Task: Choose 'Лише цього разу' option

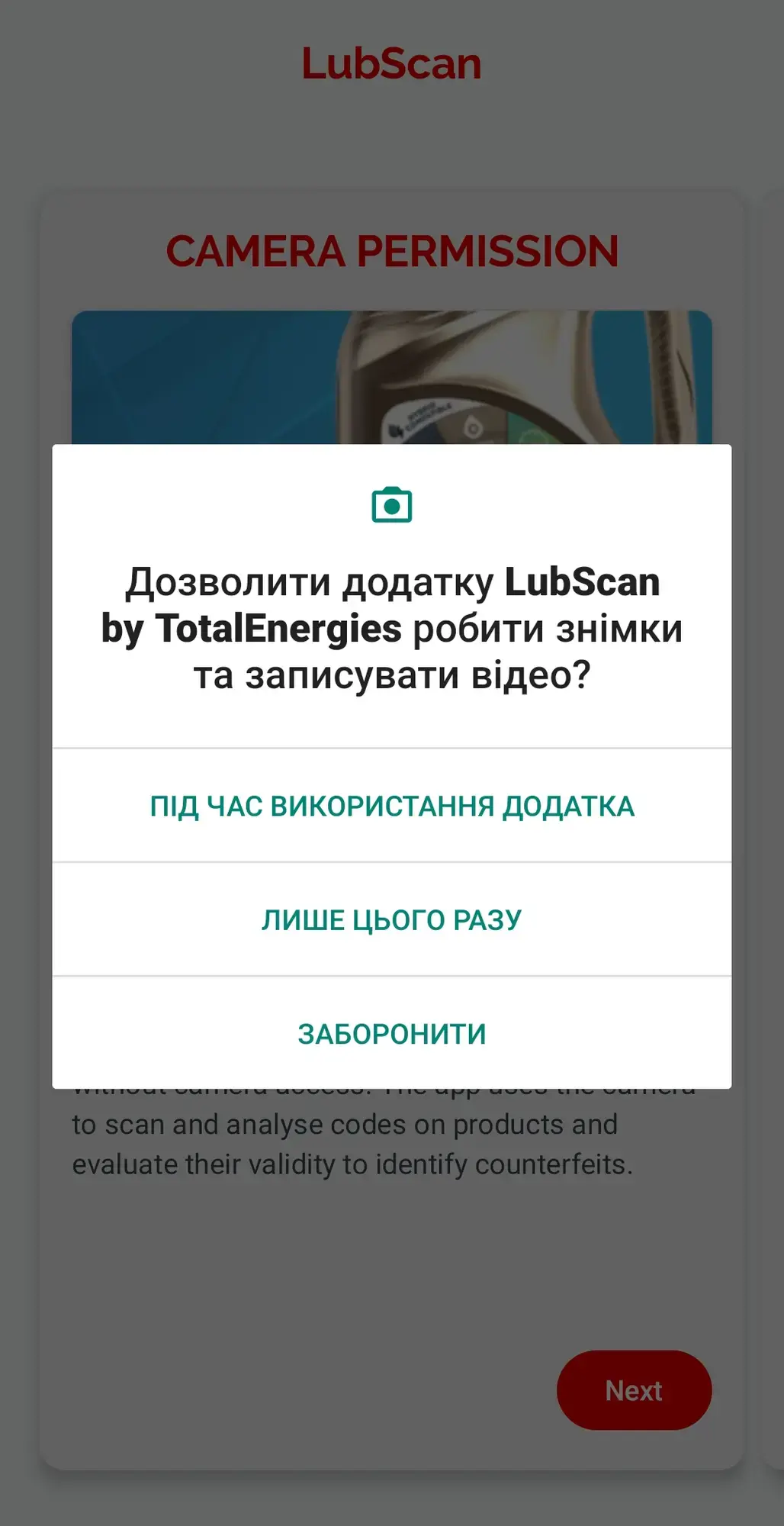Action: (392, 919)
